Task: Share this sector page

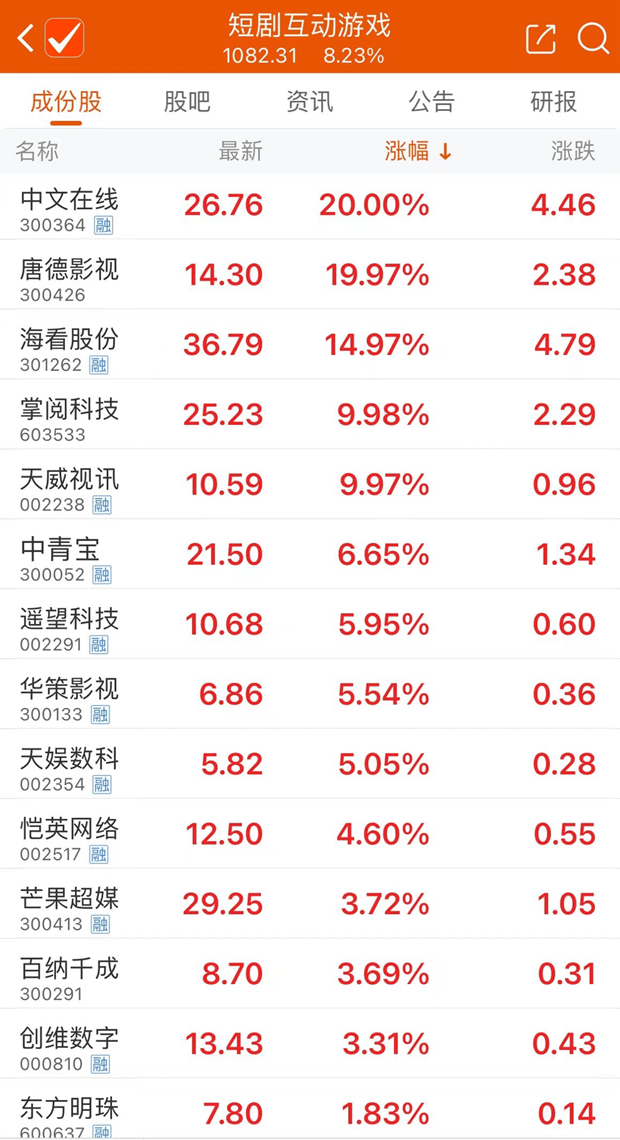Action: [x=540, y=39]
